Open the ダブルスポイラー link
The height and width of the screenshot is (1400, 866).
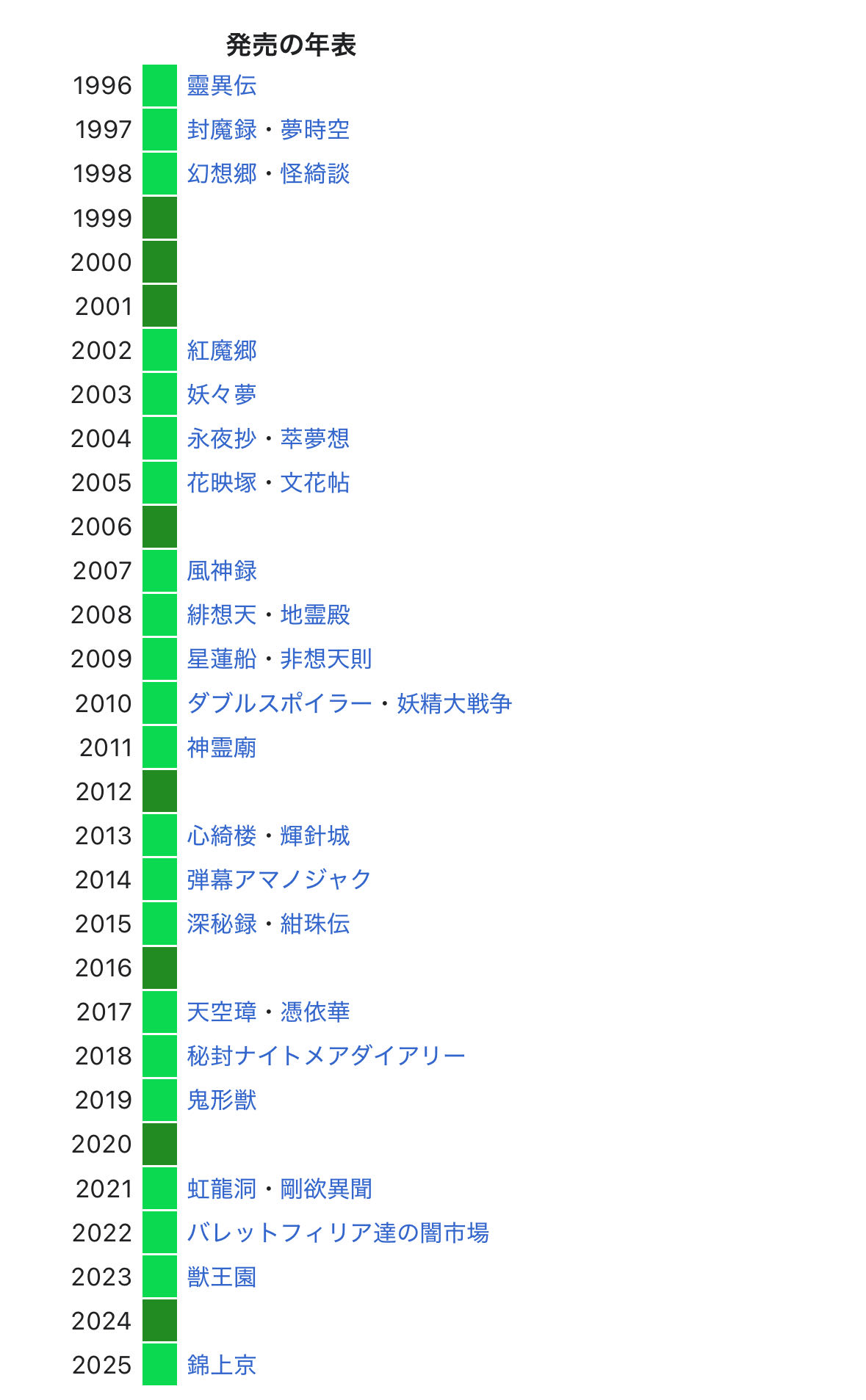click(279, 703)
